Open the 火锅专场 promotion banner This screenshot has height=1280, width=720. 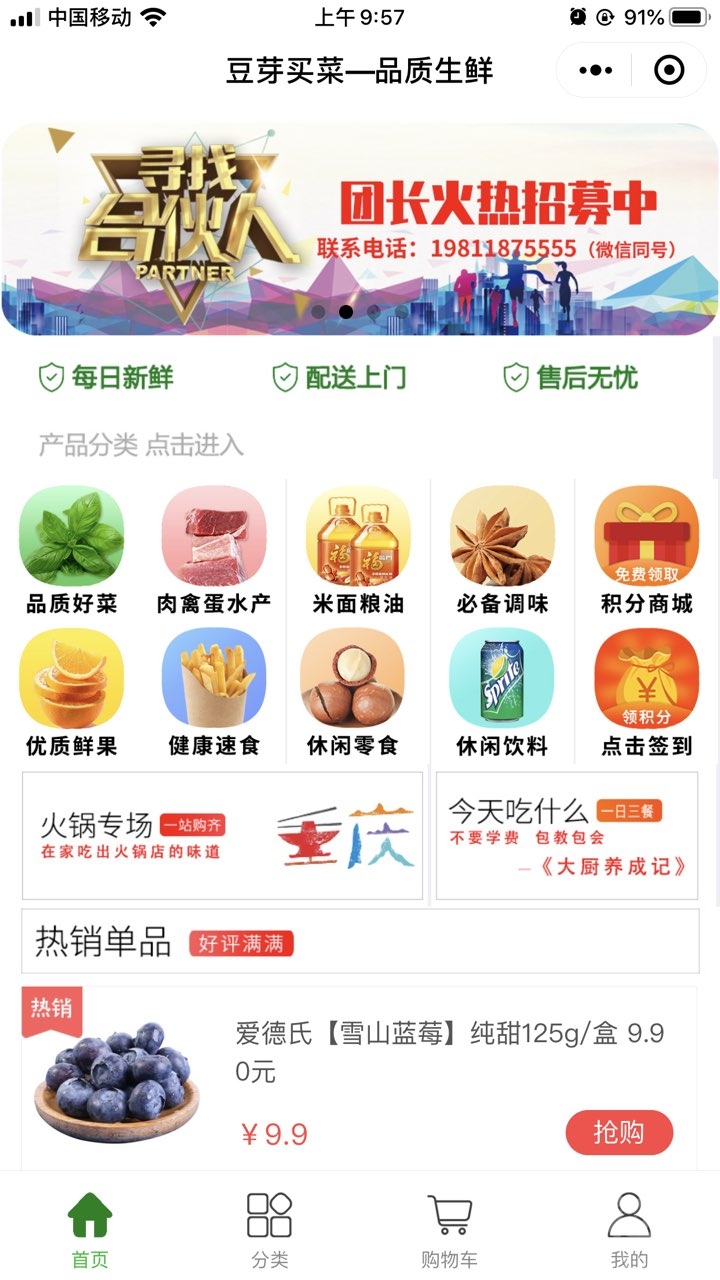pyautogui.click(x=222, y=836)
